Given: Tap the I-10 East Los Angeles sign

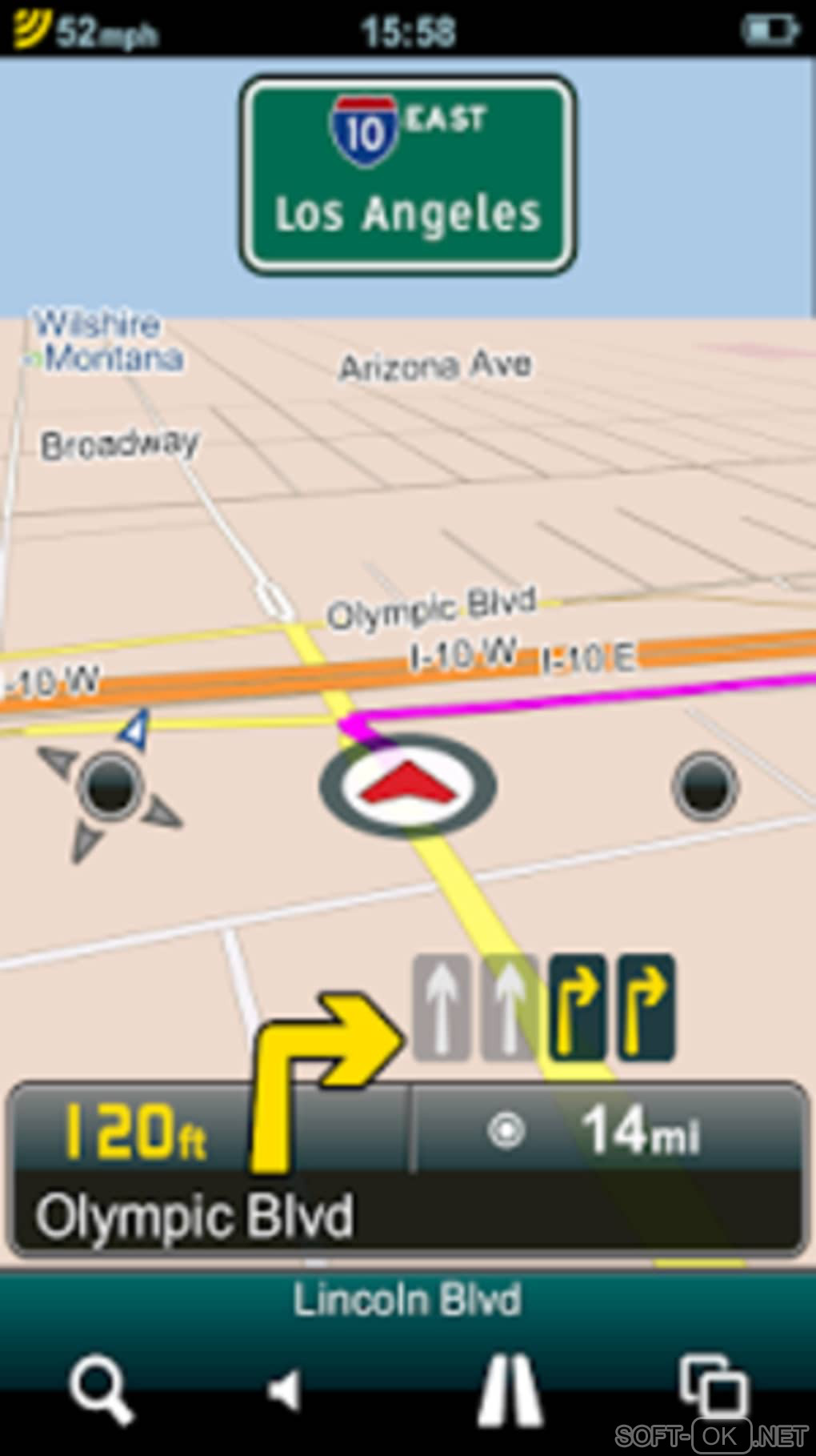Looking at the screenshot, I should [x=408, y=174].
